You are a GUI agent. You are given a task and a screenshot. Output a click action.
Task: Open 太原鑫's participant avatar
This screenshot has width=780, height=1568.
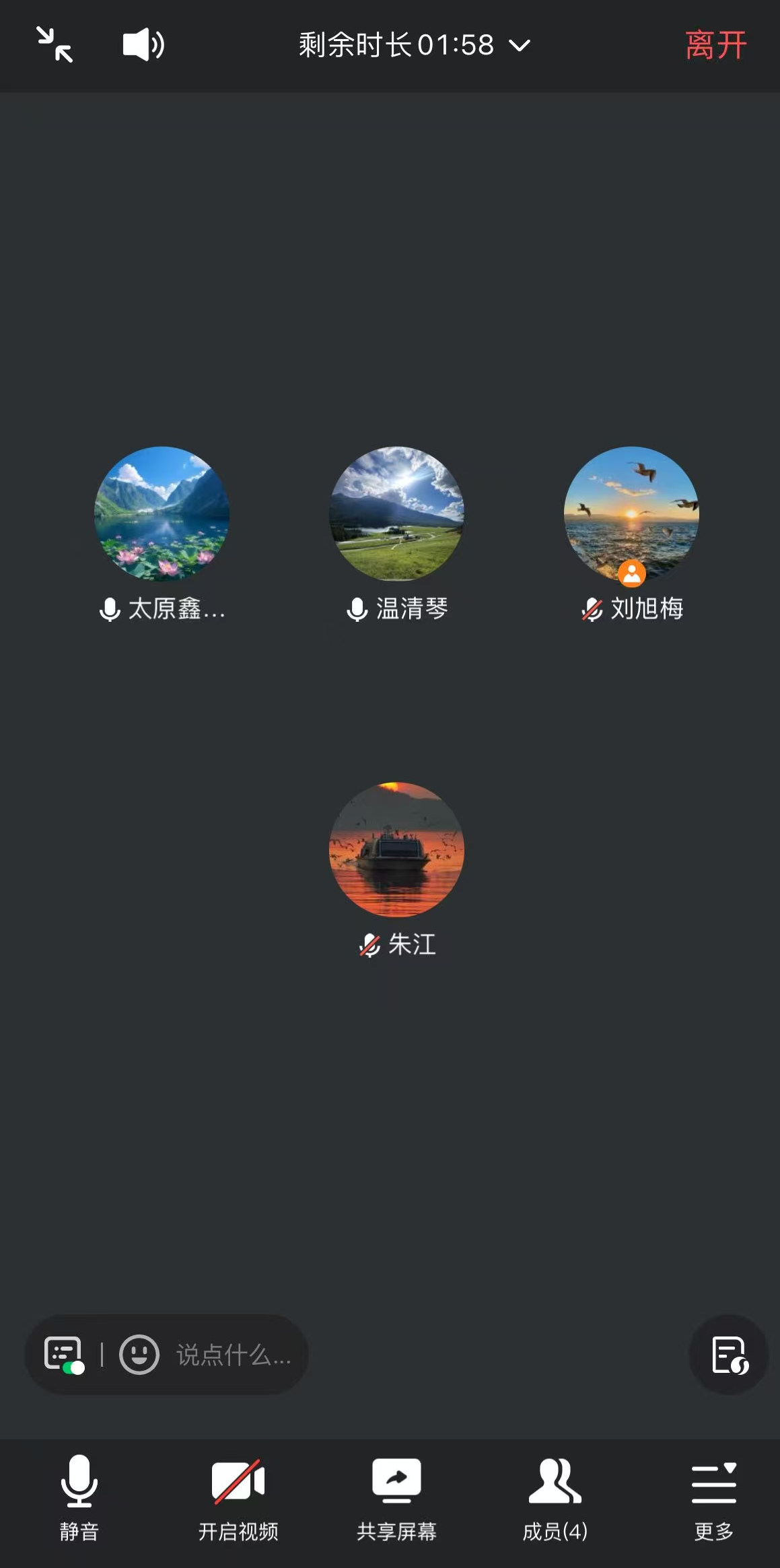(x=162, y=513)
